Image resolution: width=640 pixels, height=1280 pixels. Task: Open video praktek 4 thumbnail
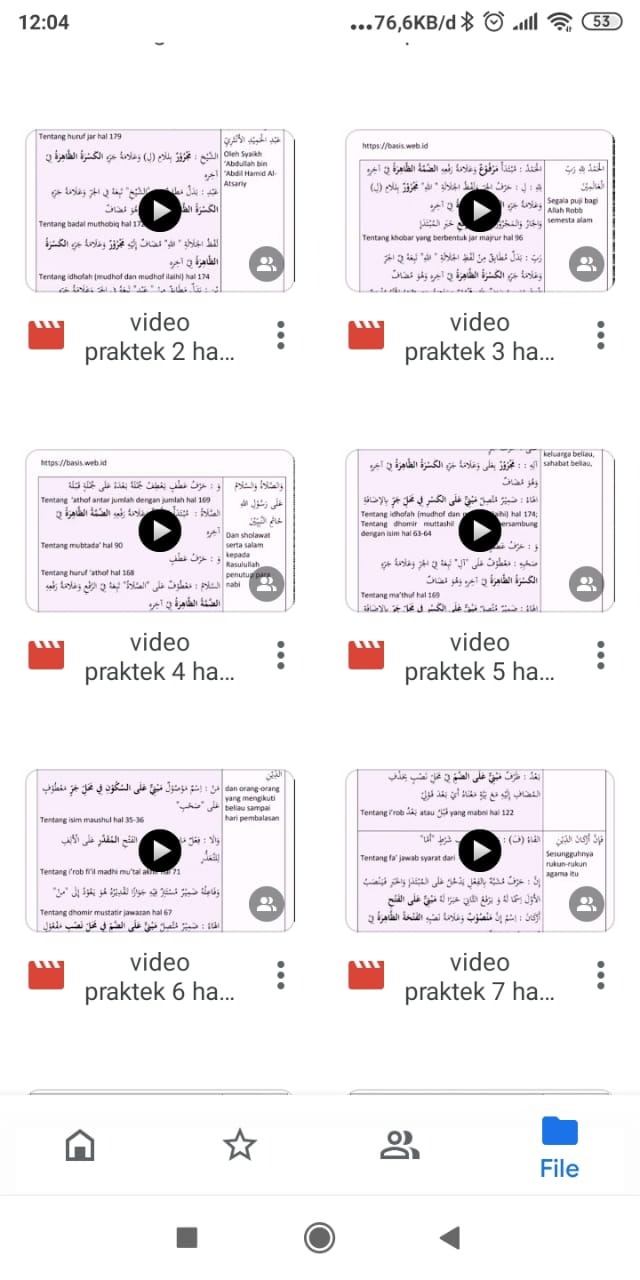click(160, 531)
